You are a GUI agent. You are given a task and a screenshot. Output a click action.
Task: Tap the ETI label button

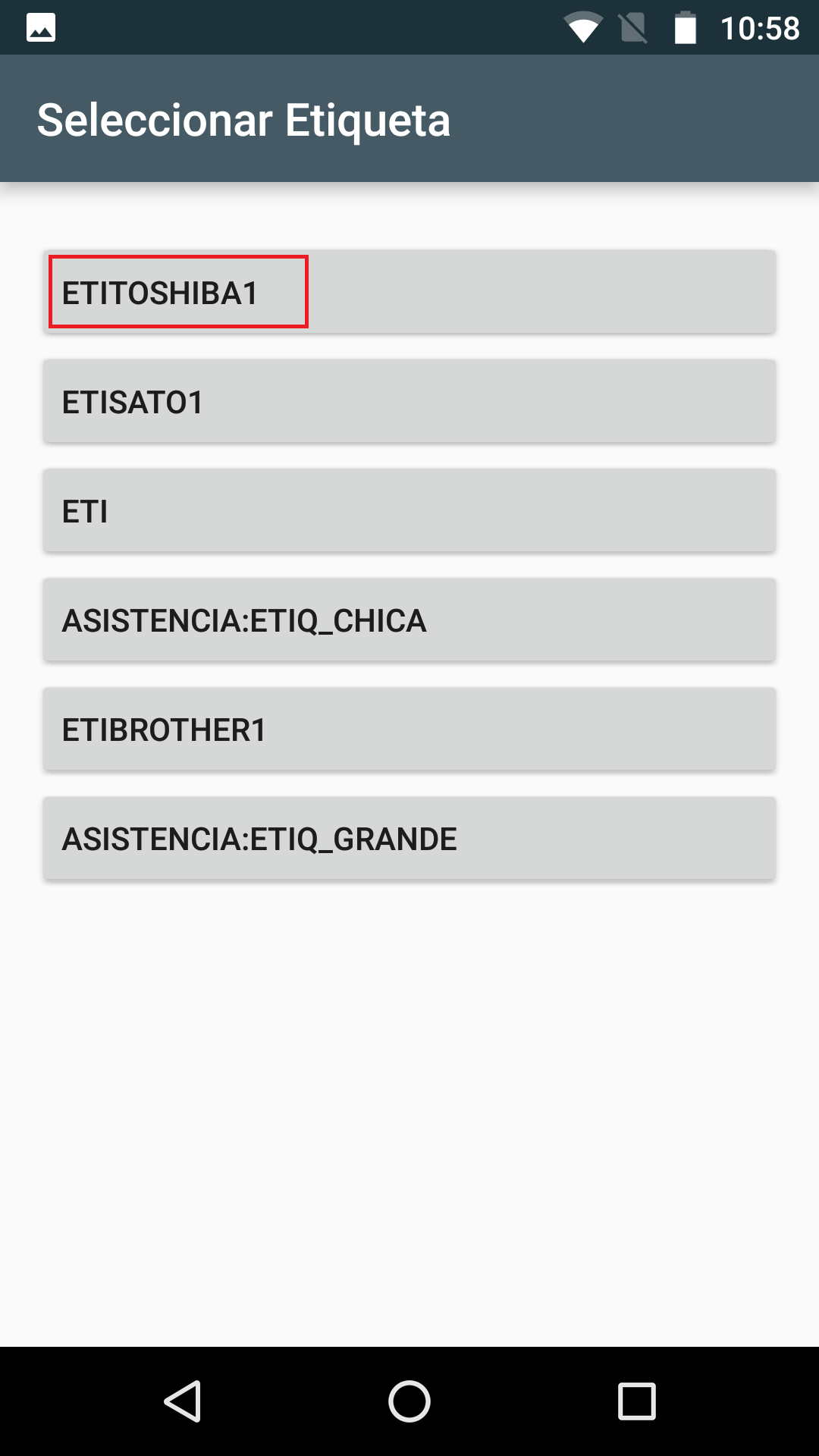(409, 510)
